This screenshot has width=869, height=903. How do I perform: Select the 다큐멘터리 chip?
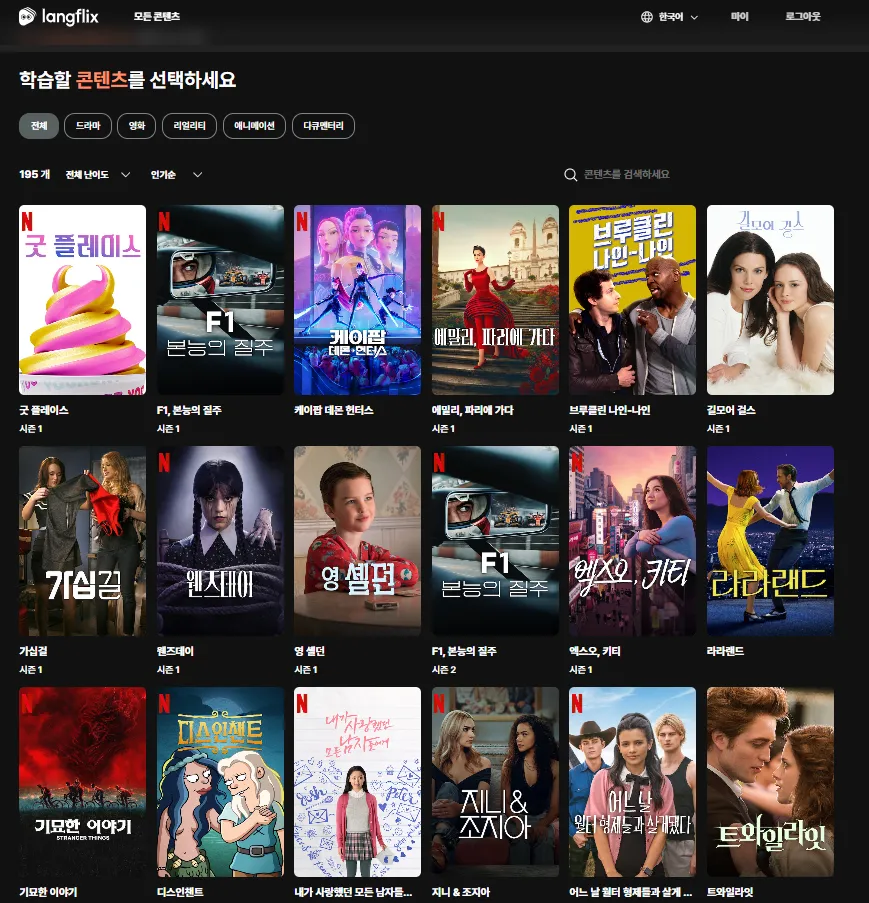click(323, 126)
